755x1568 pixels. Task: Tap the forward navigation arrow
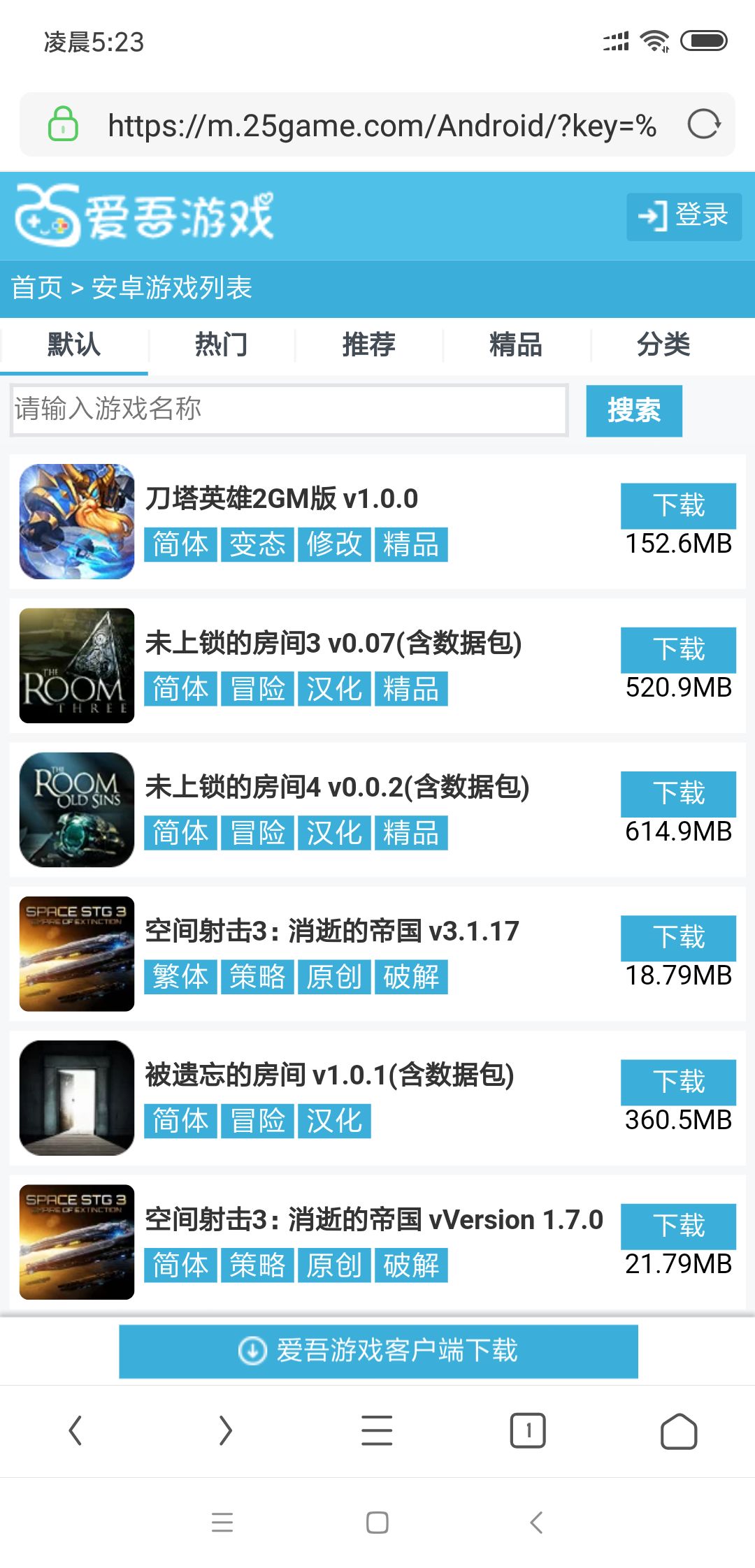[x=226, y=1430]
